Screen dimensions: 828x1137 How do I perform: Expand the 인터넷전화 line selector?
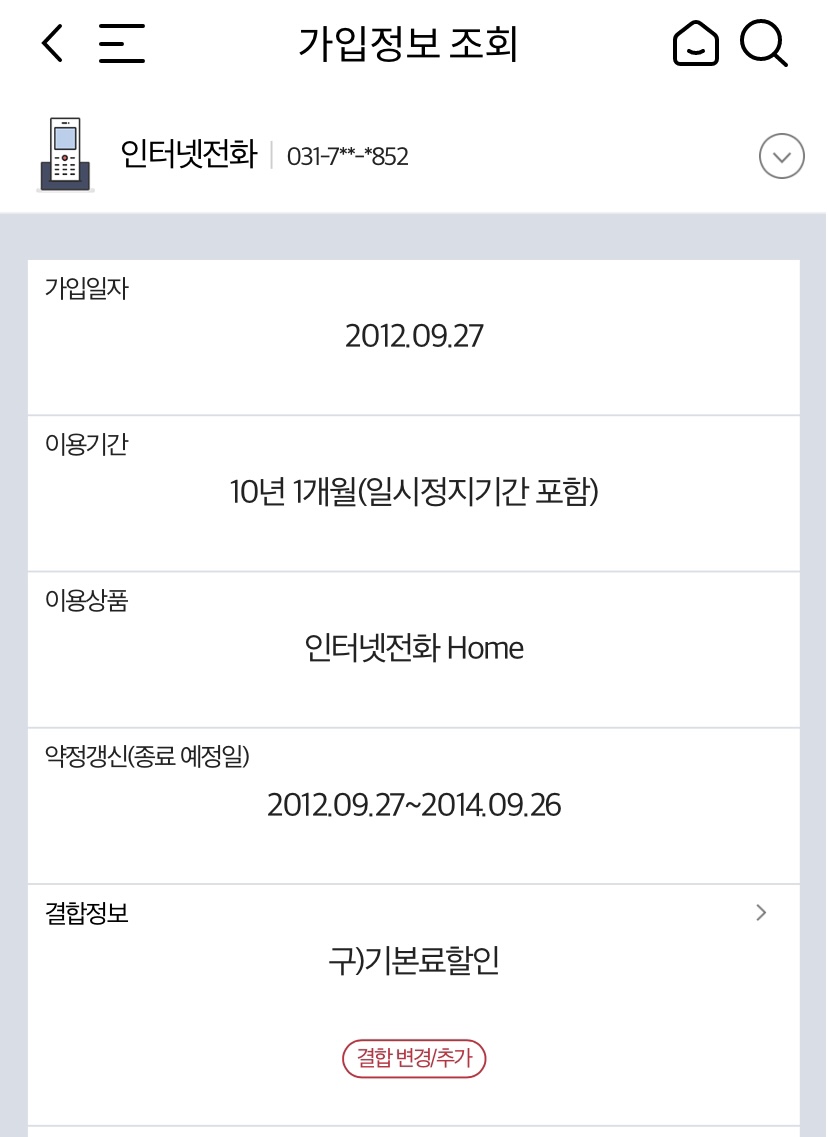coord(781,156)
